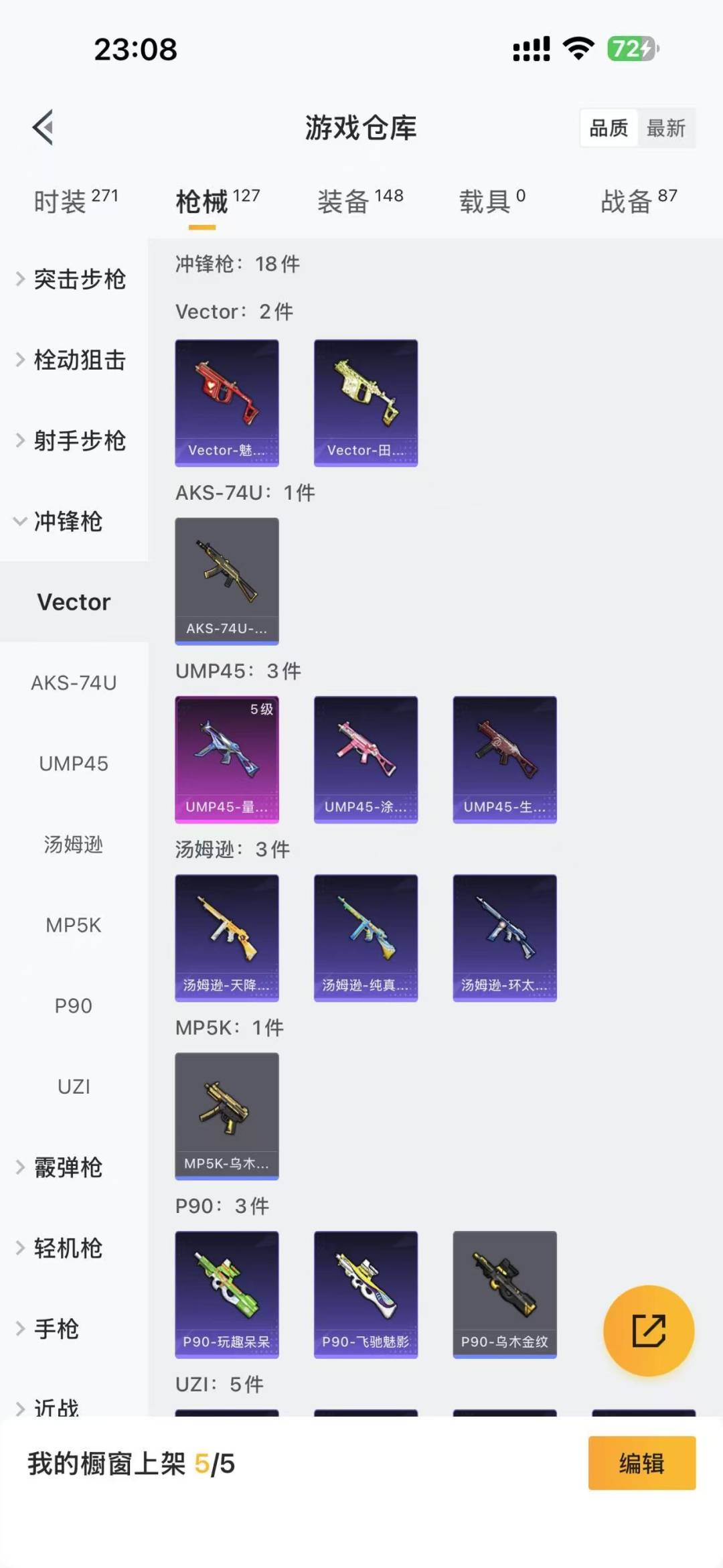Switch to the 时装 tab
Viewport: 723px width, 1568px height.
(x=75, y=200)
